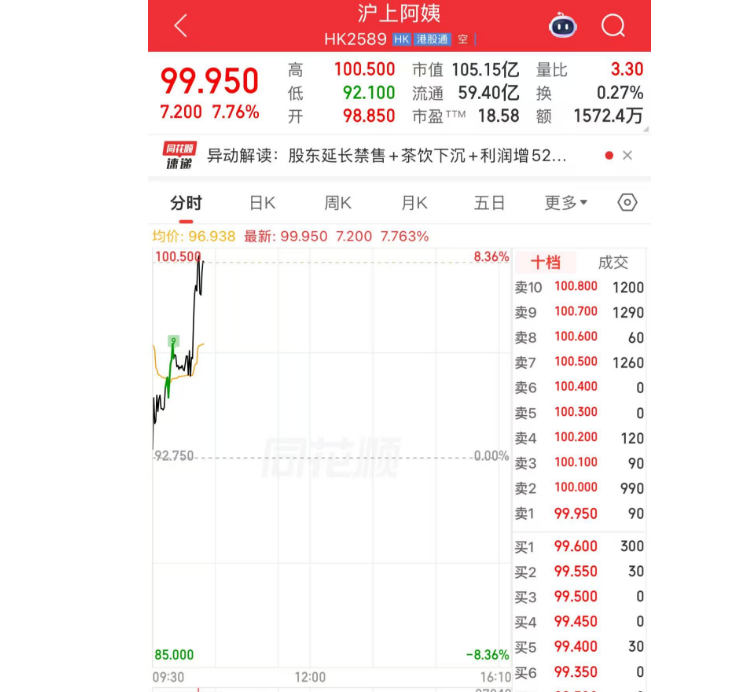Open stock search magnifier

(613, 26)
